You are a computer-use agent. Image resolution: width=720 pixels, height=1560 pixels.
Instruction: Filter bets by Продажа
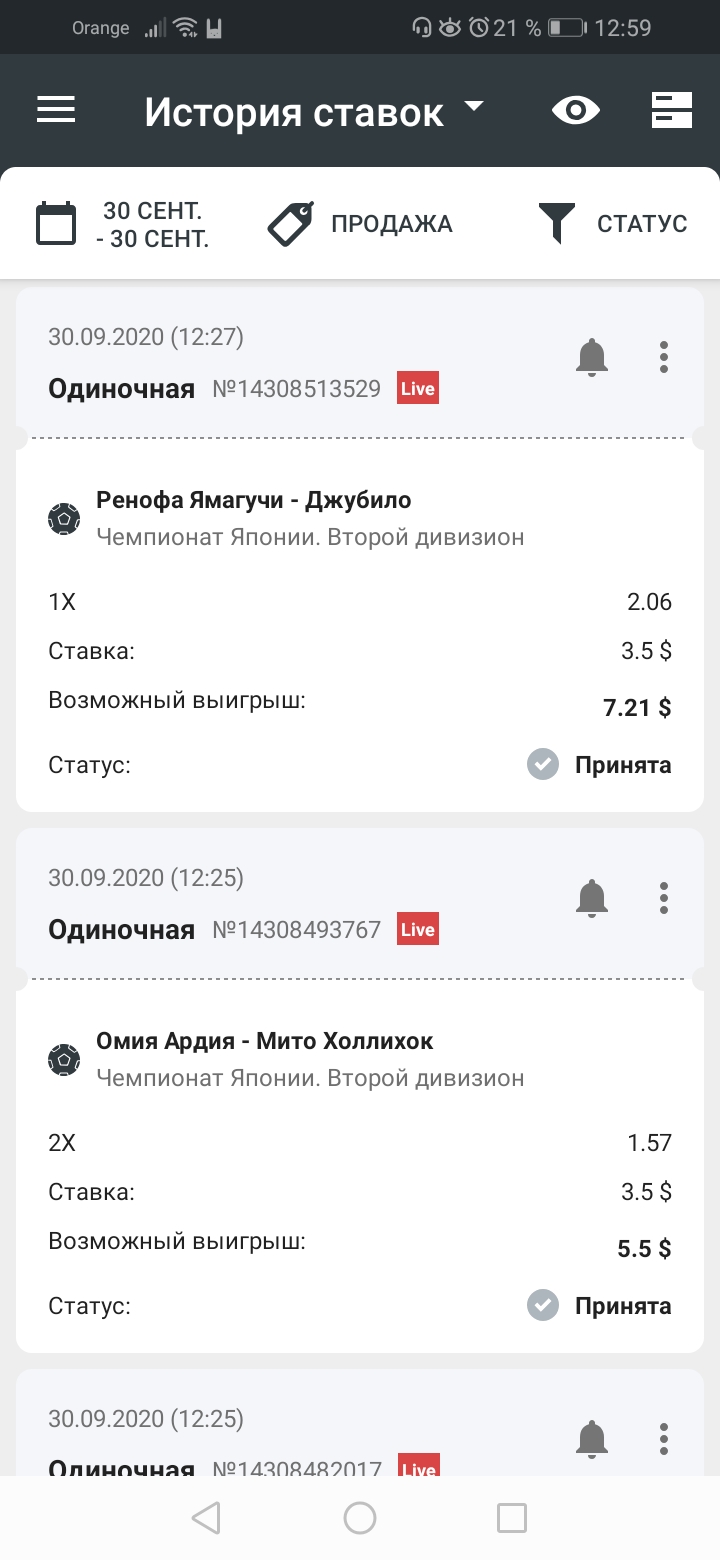tap(360, 224)
